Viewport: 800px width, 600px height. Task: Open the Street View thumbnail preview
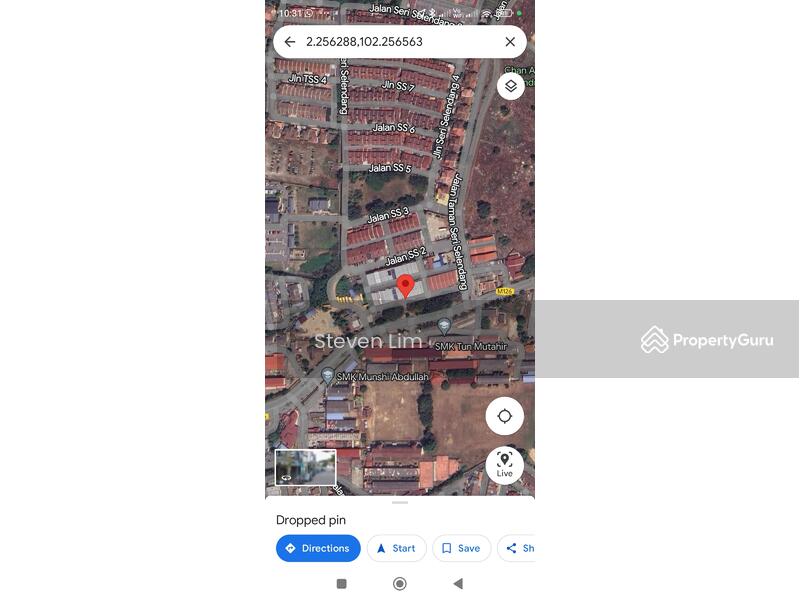[306, 467]
